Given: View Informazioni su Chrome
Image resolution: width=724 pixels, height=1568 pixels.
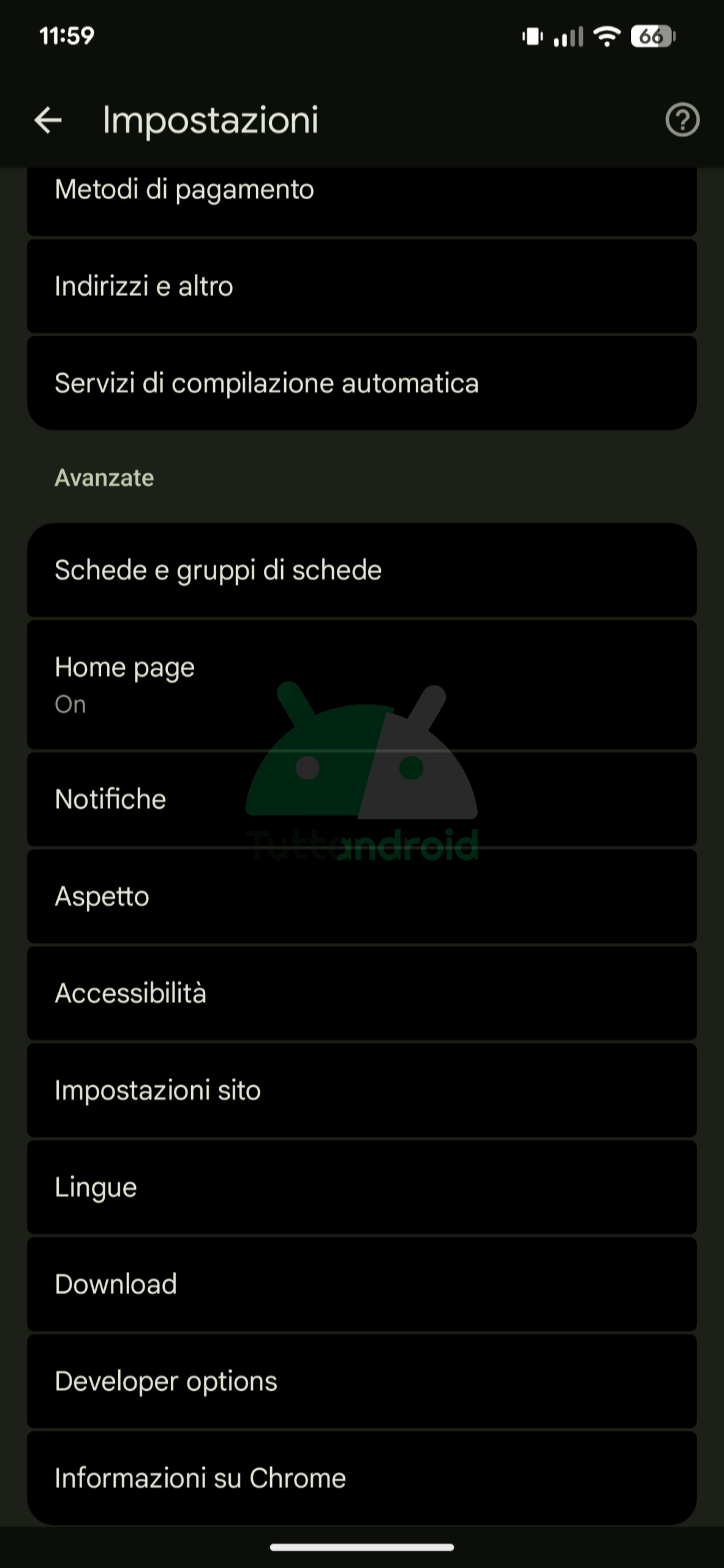Looking at the screenshot, I should coord(361,1478).
